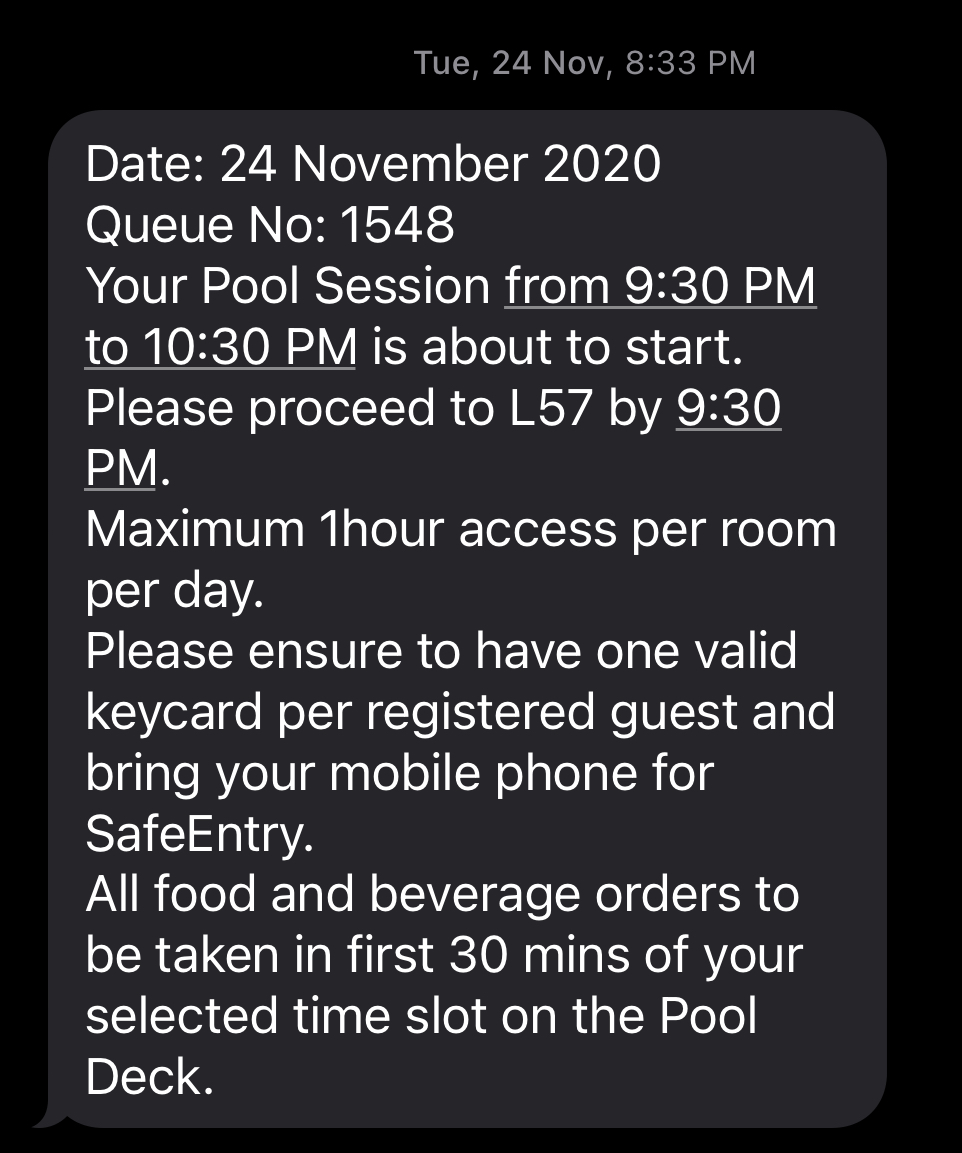Image resolution: width=962 pixels, height=1153 pixels.
Task: Tap the underlined 9:30 PM to 10:30 PM session time
Action: coord(660,287)
